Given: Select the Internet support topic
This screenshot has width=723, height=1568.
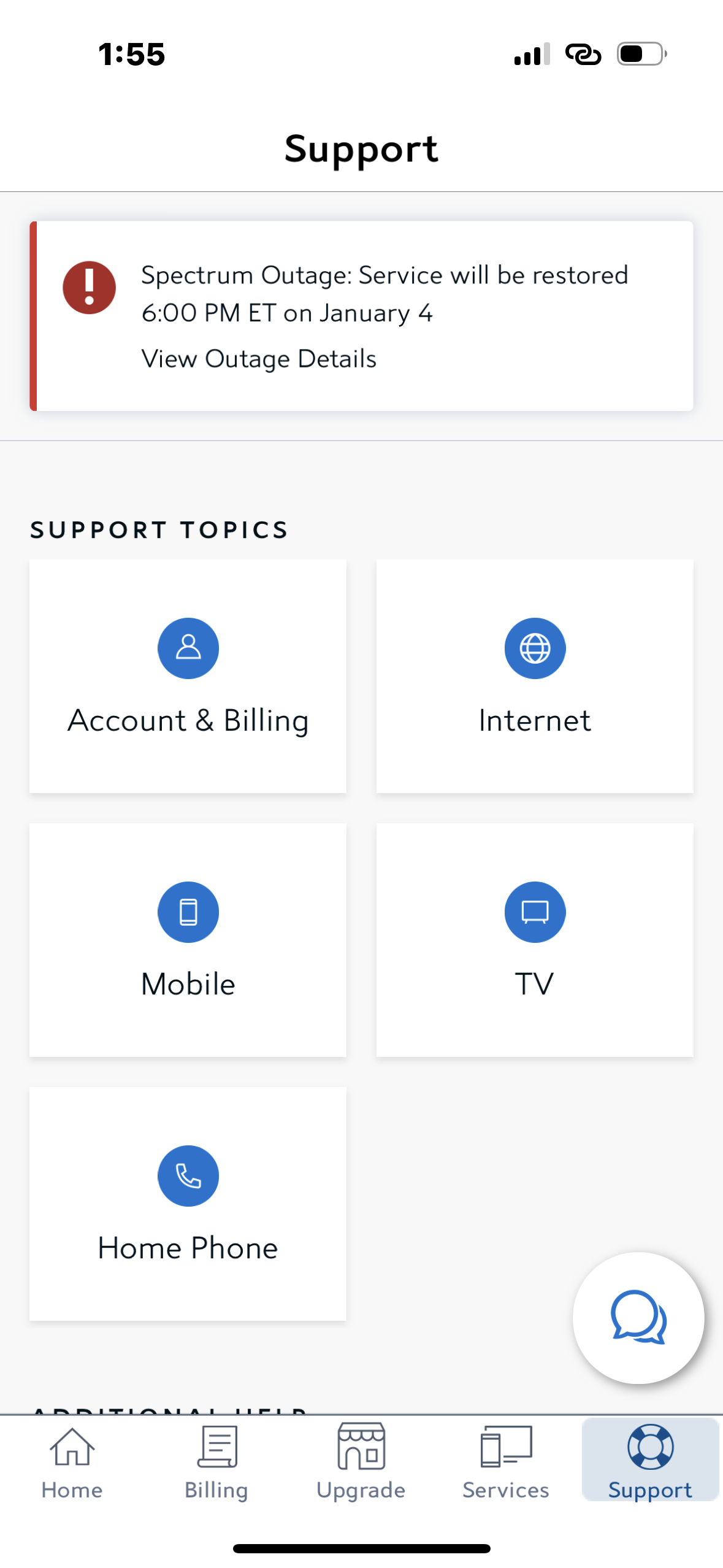Looking at the screenshot, I should (x=535, y=676).
